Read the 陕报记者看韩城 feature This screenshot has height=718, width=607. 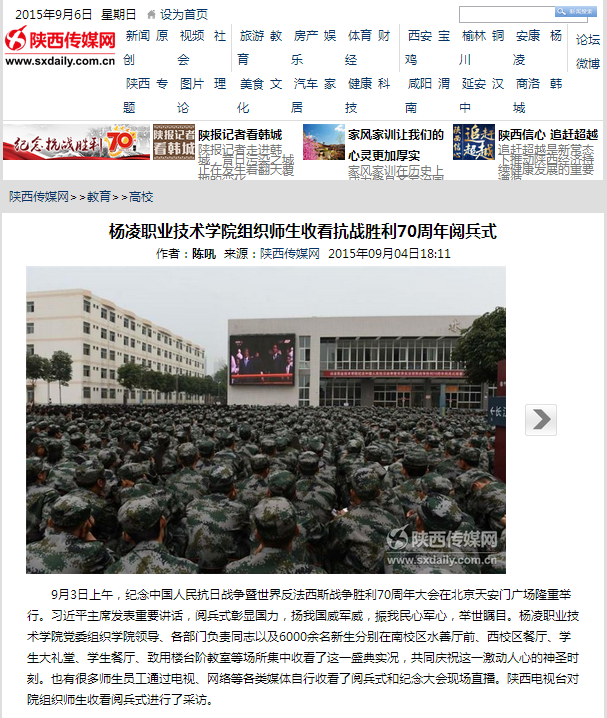click(239, 134)
